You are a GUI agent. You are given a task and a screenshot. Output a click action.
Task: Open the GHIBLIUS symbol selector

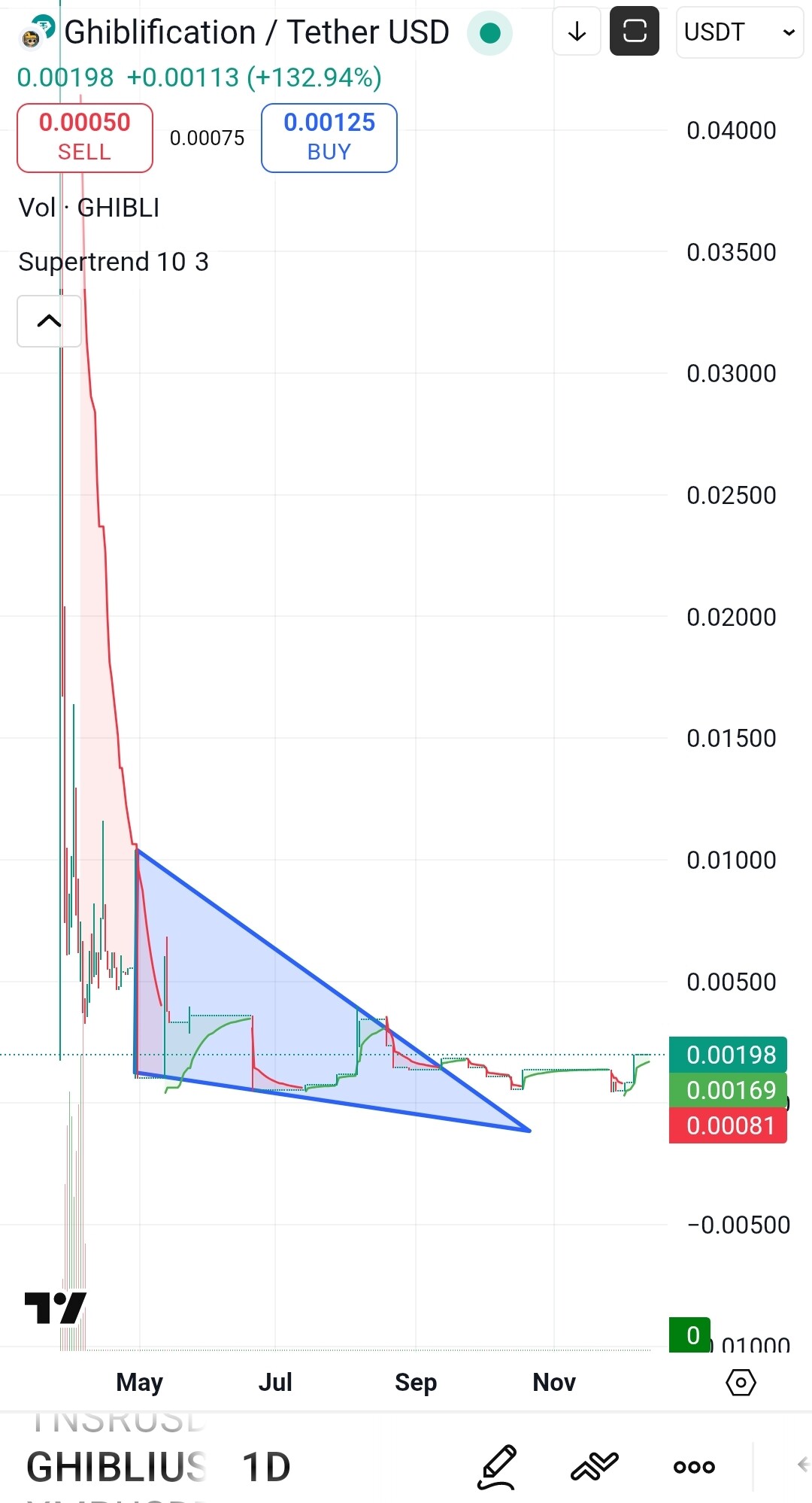tap(117, 1467)
